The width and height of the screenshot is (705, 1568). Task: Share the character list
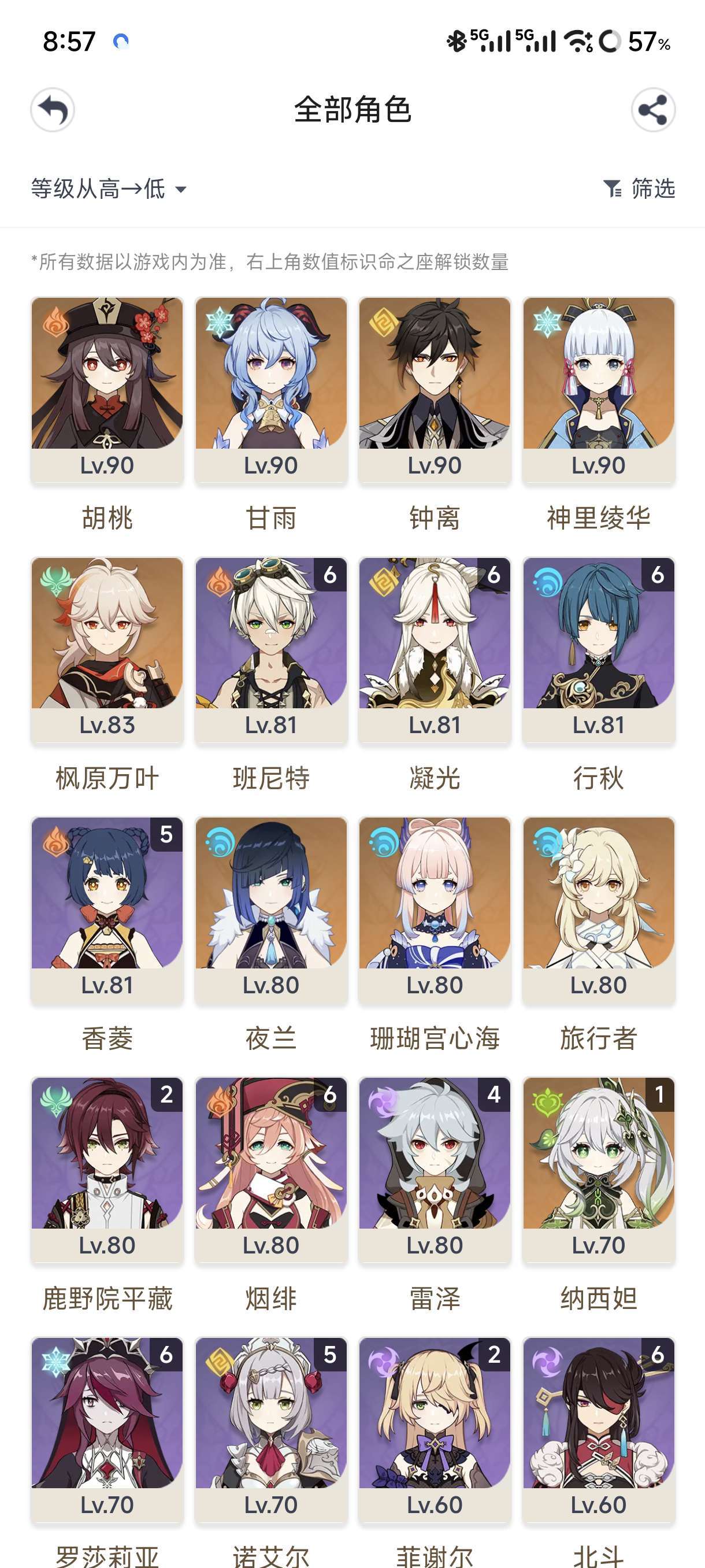652,110
